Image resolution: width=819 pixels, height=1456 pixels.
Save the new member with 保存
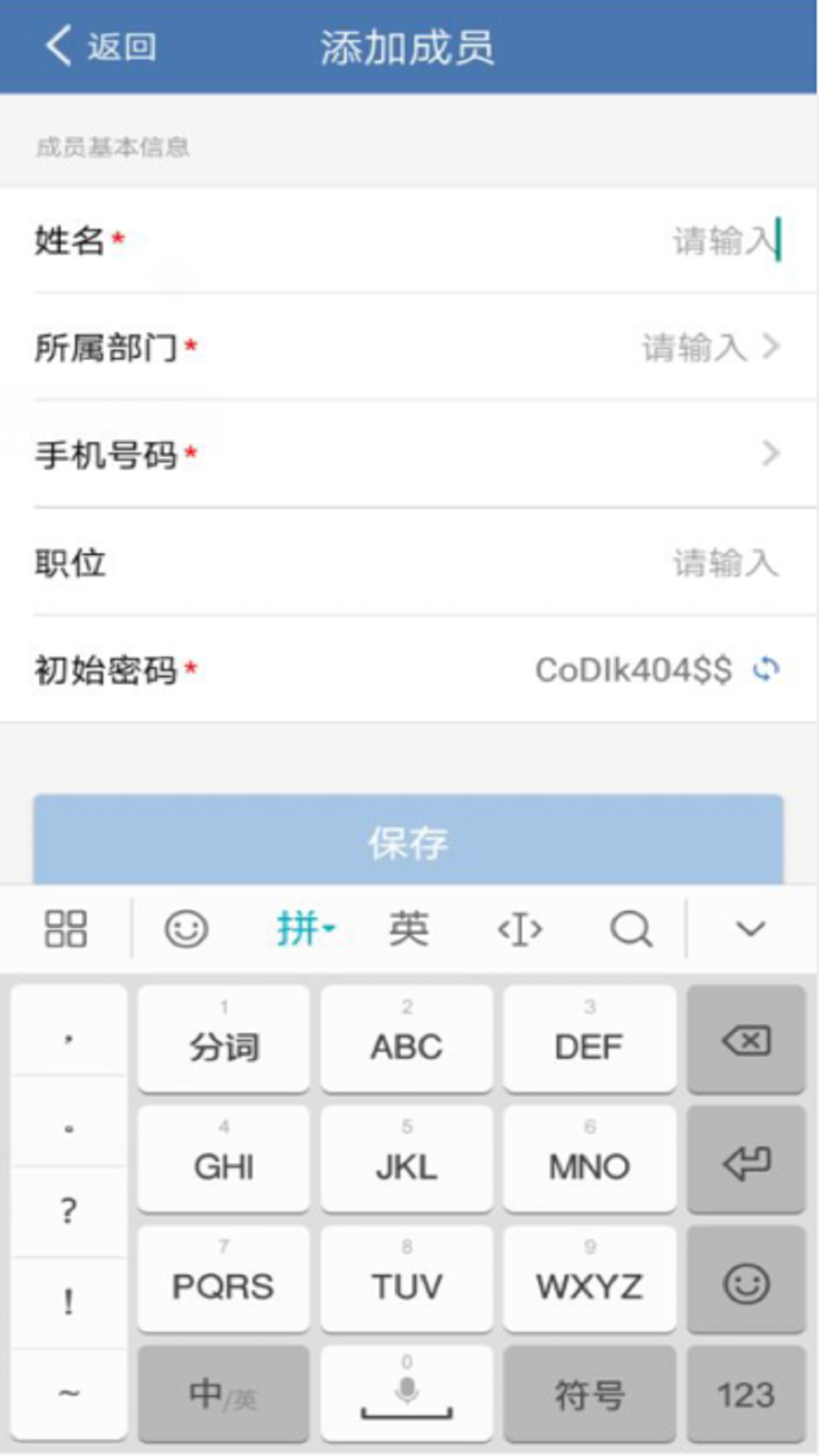408,840
